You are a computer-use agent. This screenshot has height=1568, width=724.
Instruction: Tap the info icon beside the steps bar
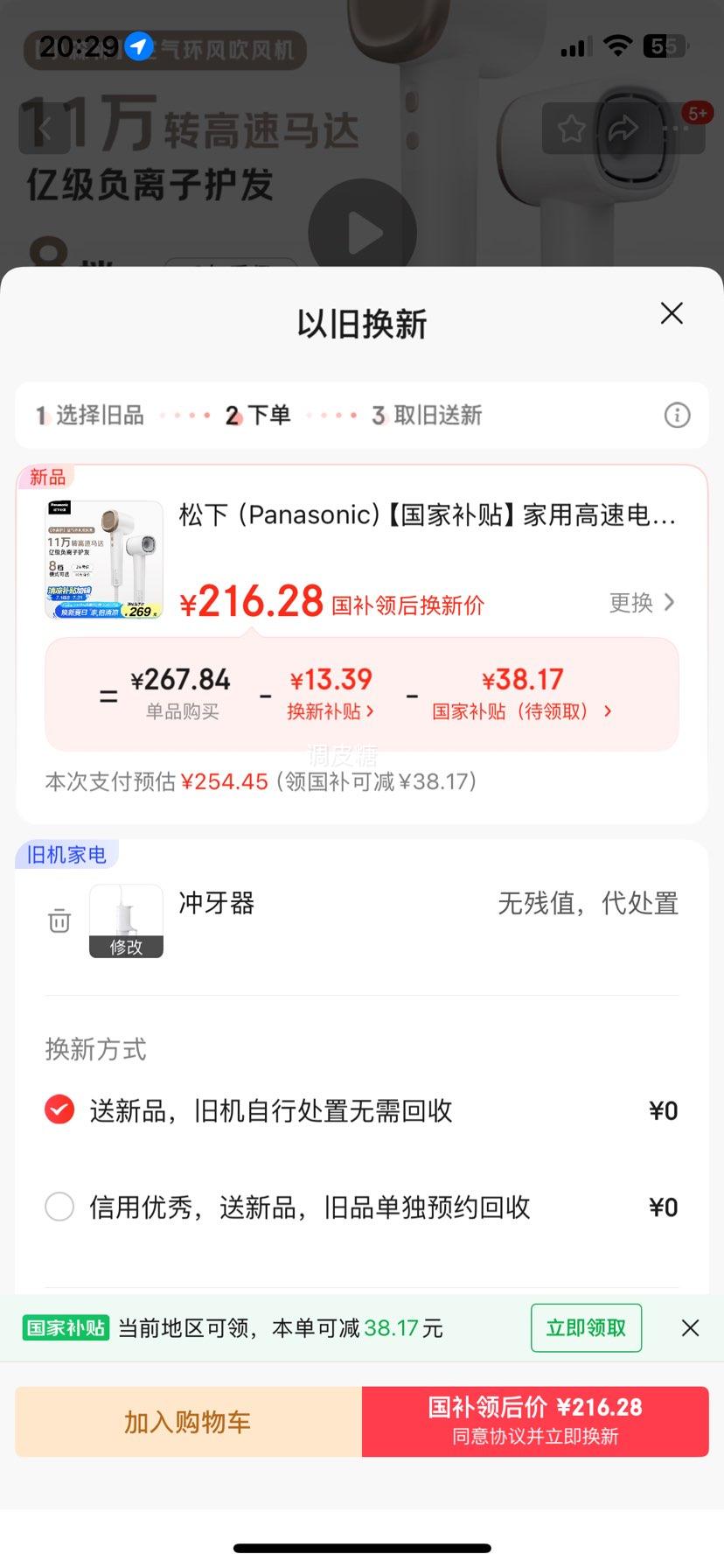(x=676, y=416)
